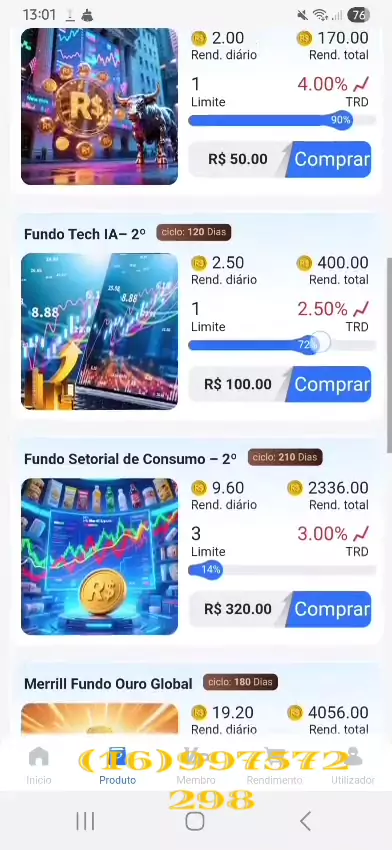This screenshot has height=850, width=392.
Task: Select the Produto tab
Action: (x=117, y=765)
